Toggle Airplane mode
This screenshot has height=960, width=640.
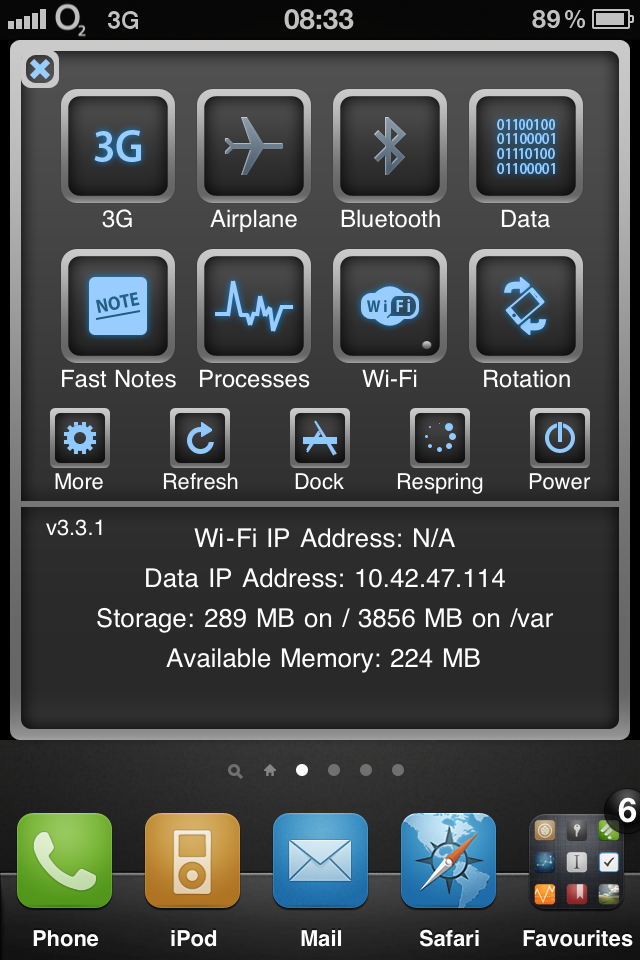(254, 146)
